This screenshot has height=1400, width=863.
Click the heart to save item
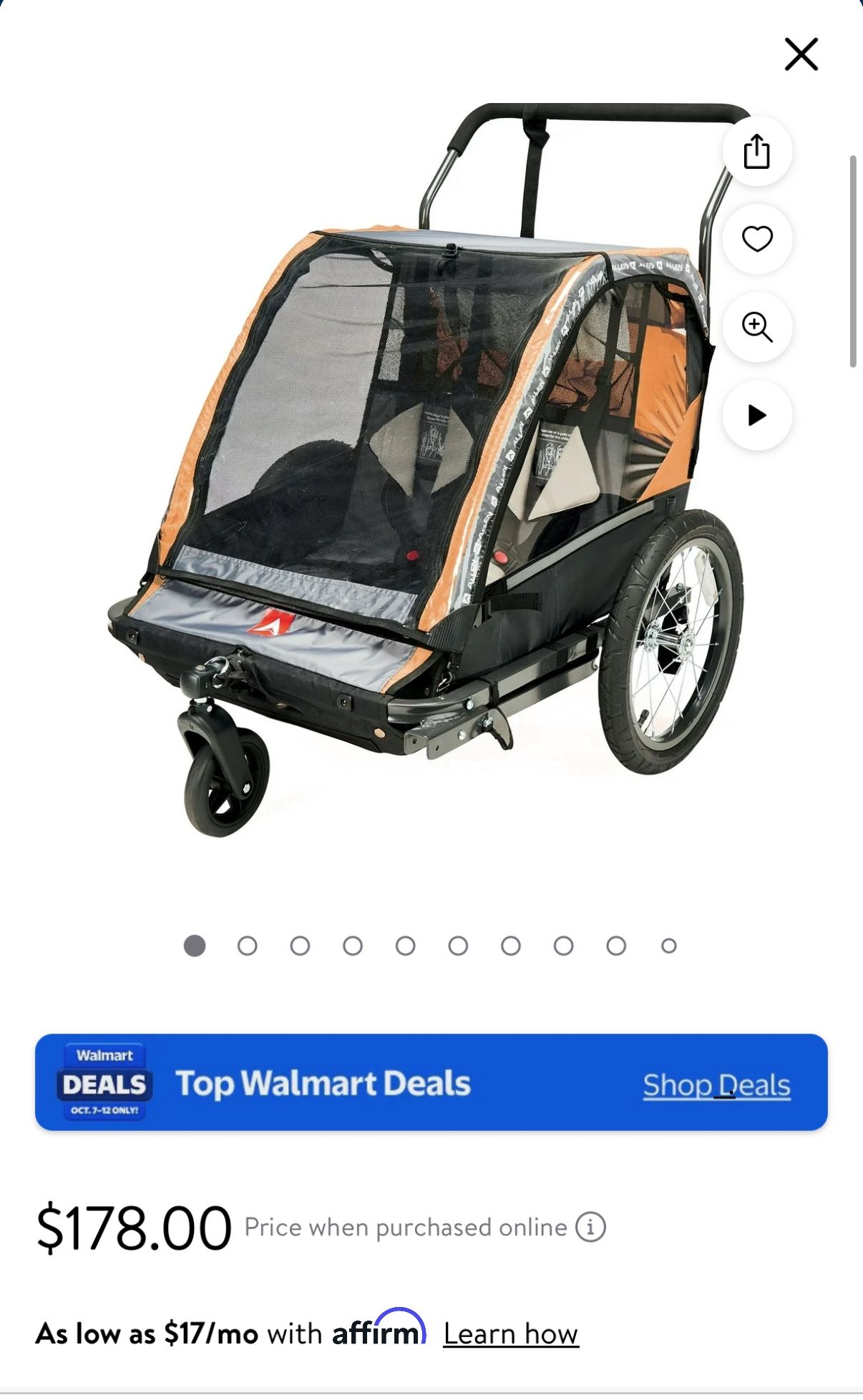tap(756, 239)
